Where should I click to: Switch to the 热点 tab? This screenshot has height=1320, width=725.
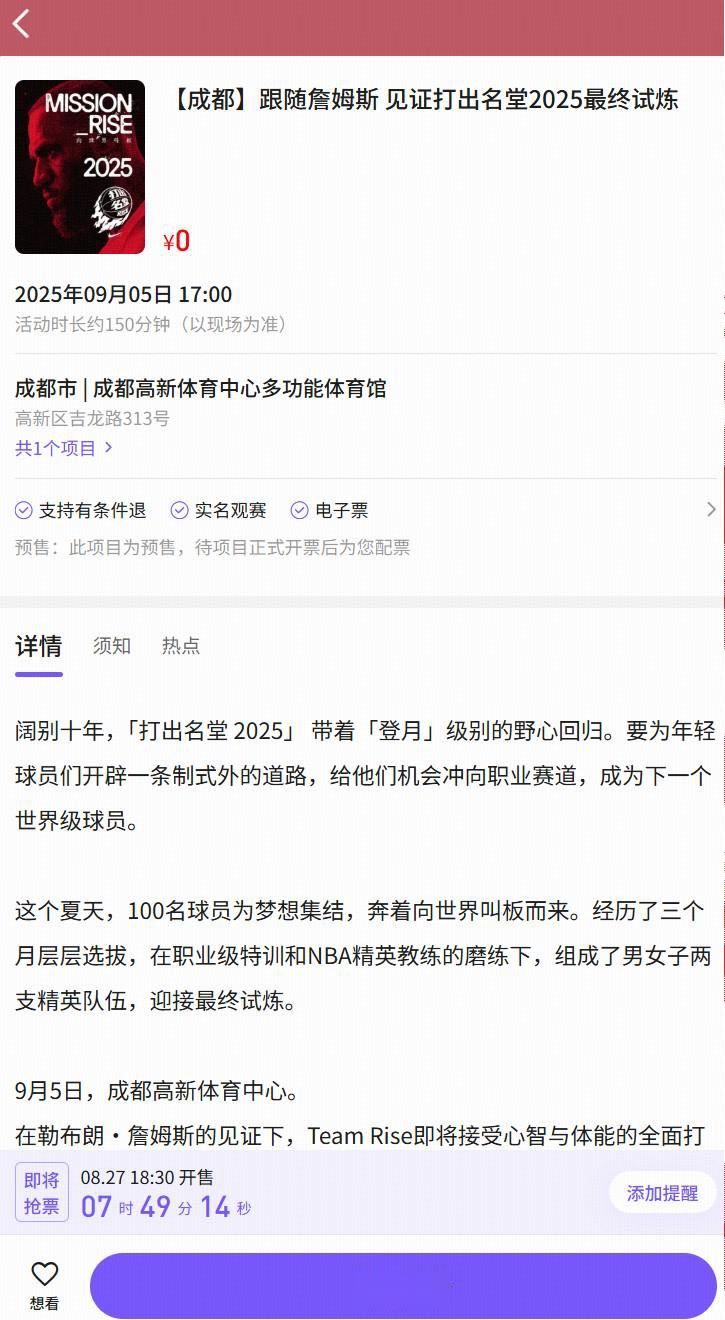(181, 646)
